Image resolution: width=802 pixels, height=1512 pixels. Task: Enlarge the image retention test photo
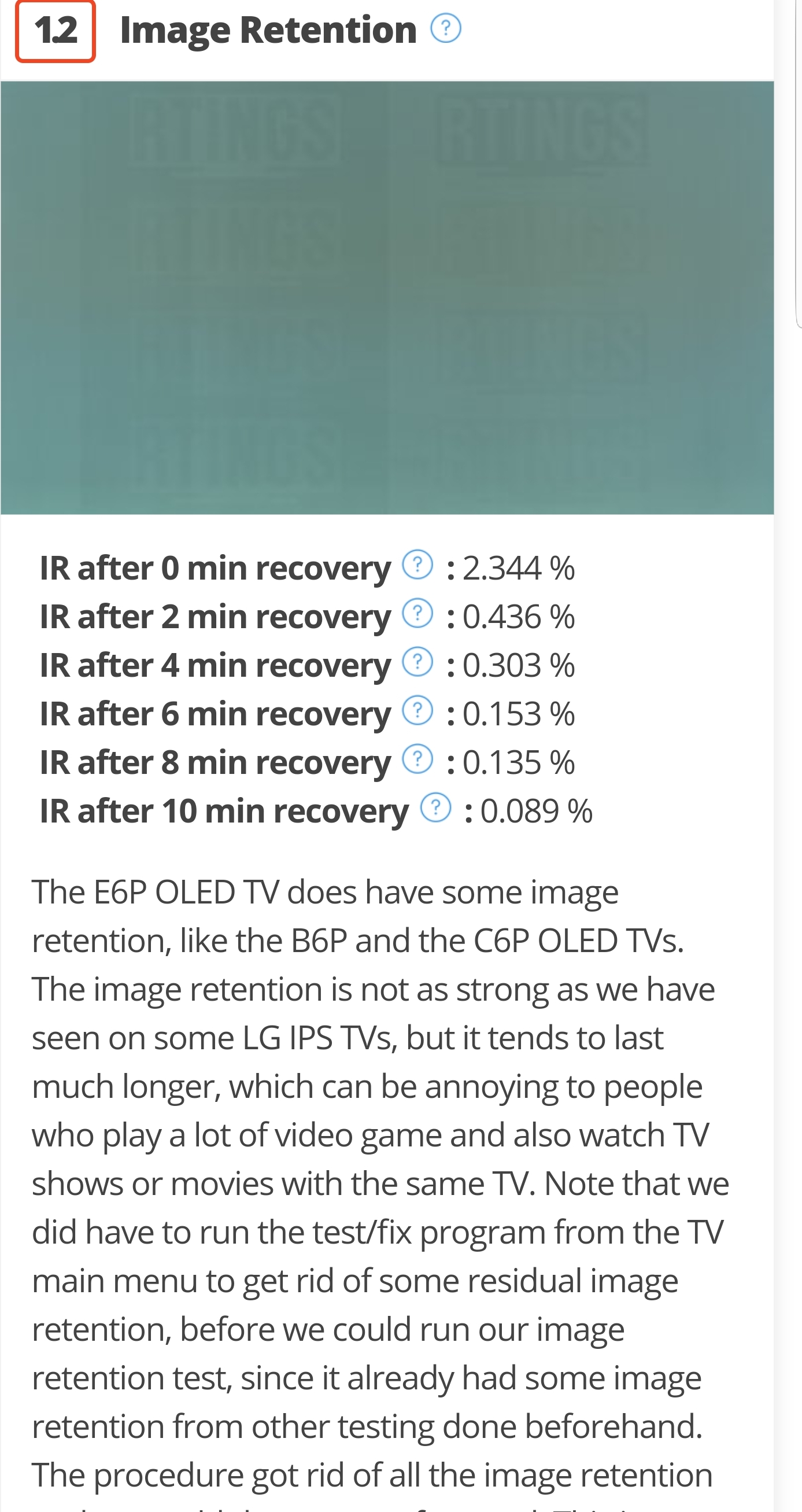pos(387,297)
